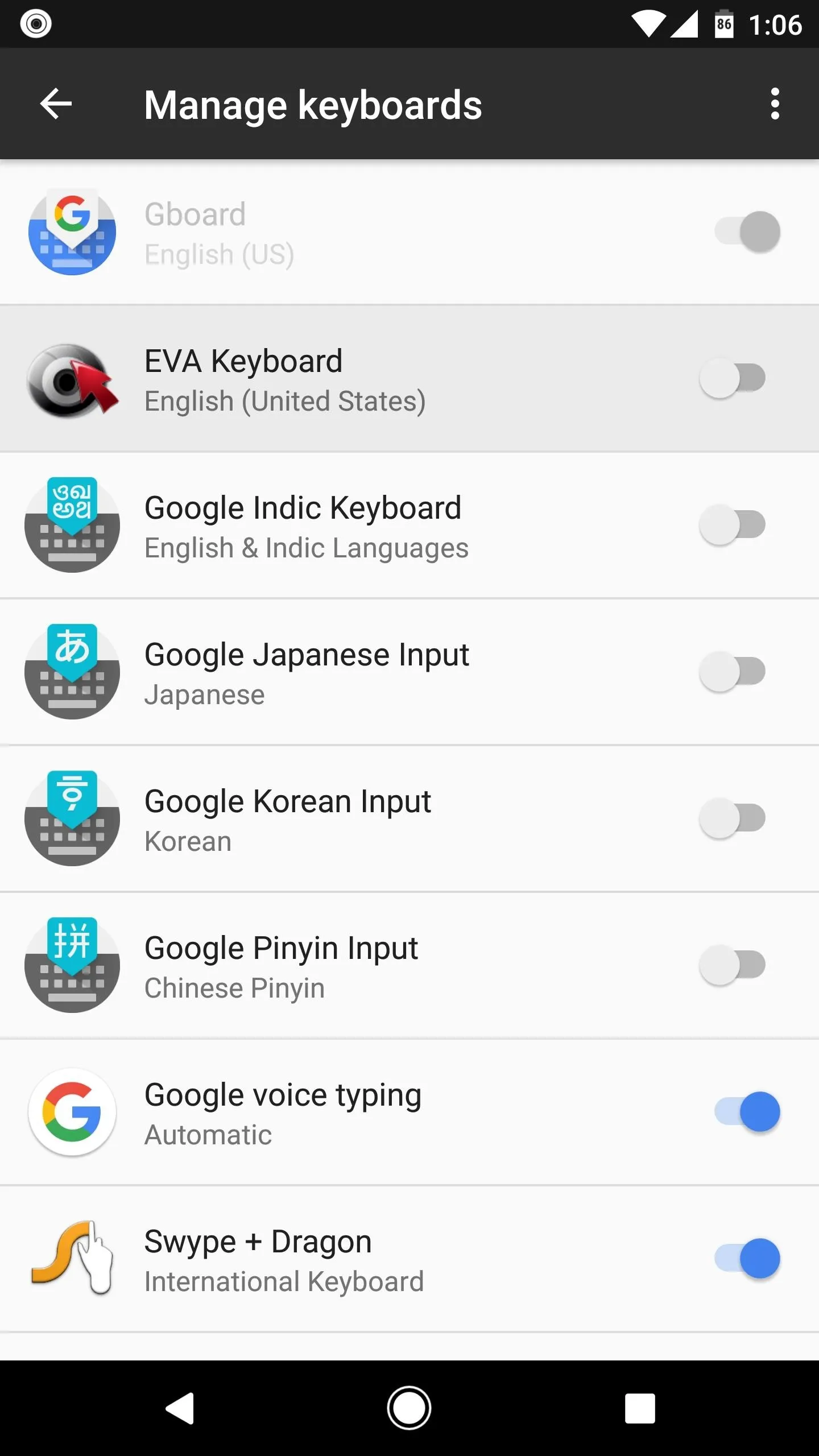Turn off Swype + Dragon keyboard
Screen dimensions: 819x1456
(x=747, y=1259)
